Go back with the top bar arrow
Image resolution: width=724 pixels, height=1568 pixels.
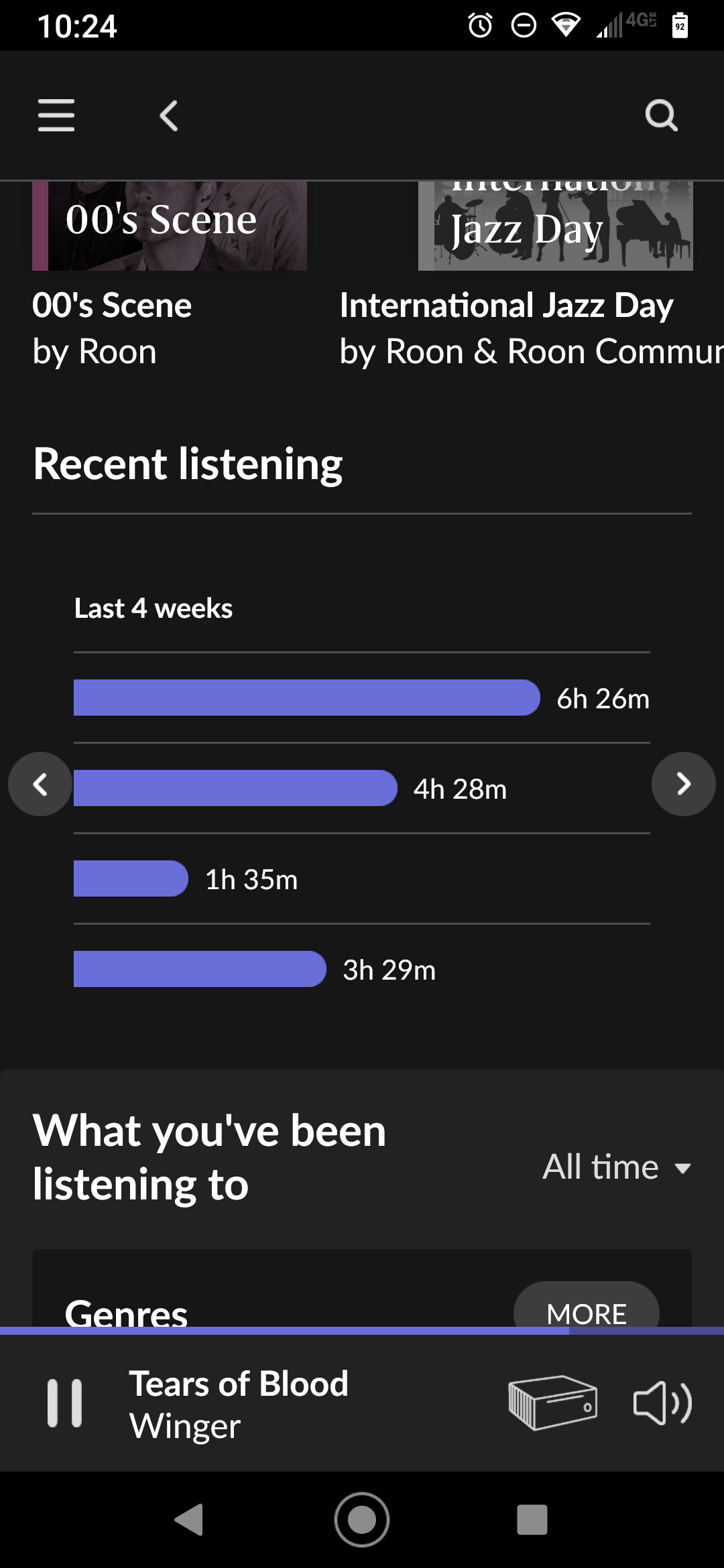pos(169,115)
